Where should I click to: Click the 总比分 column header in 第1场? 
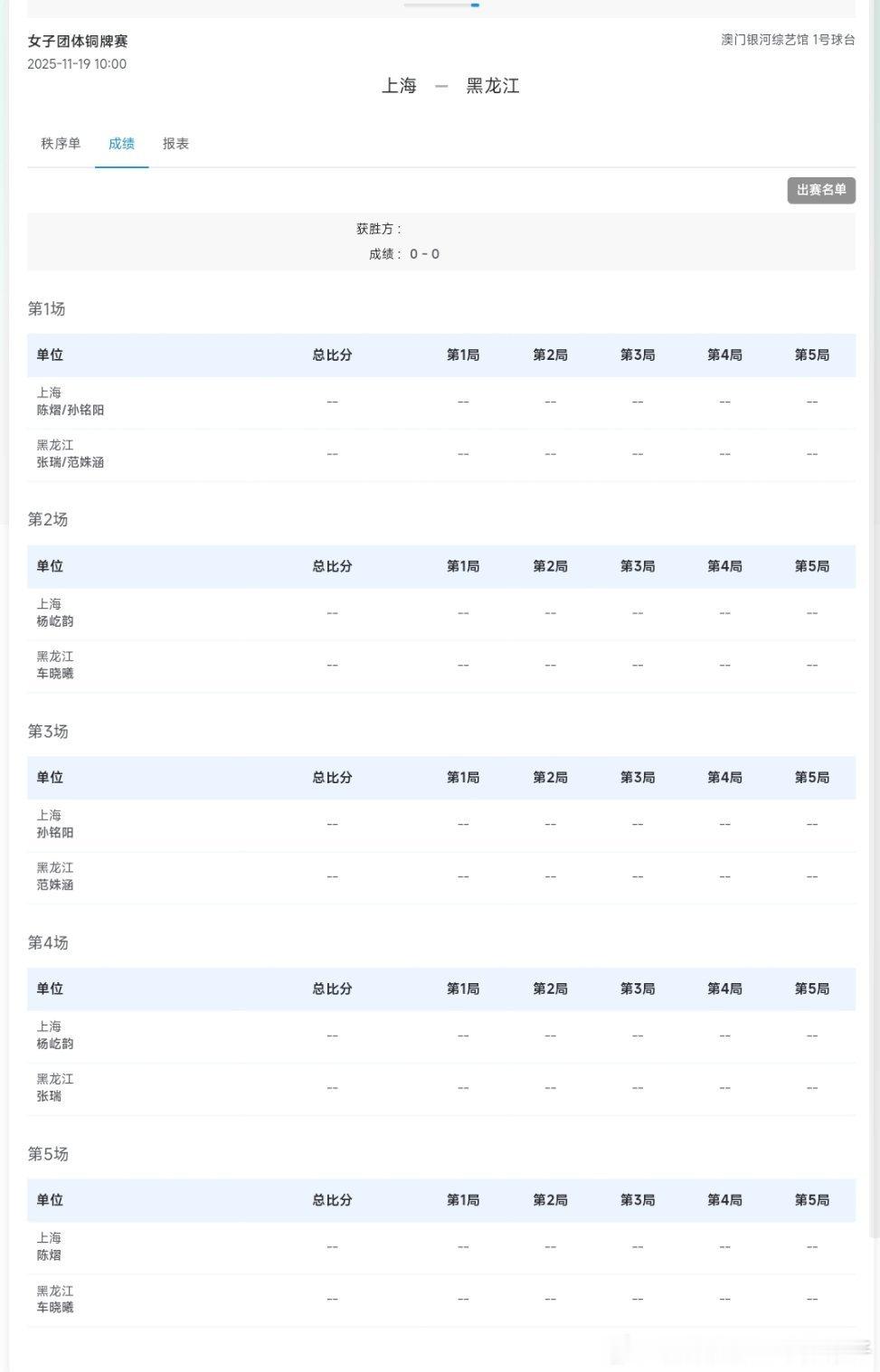coord(332,355)
